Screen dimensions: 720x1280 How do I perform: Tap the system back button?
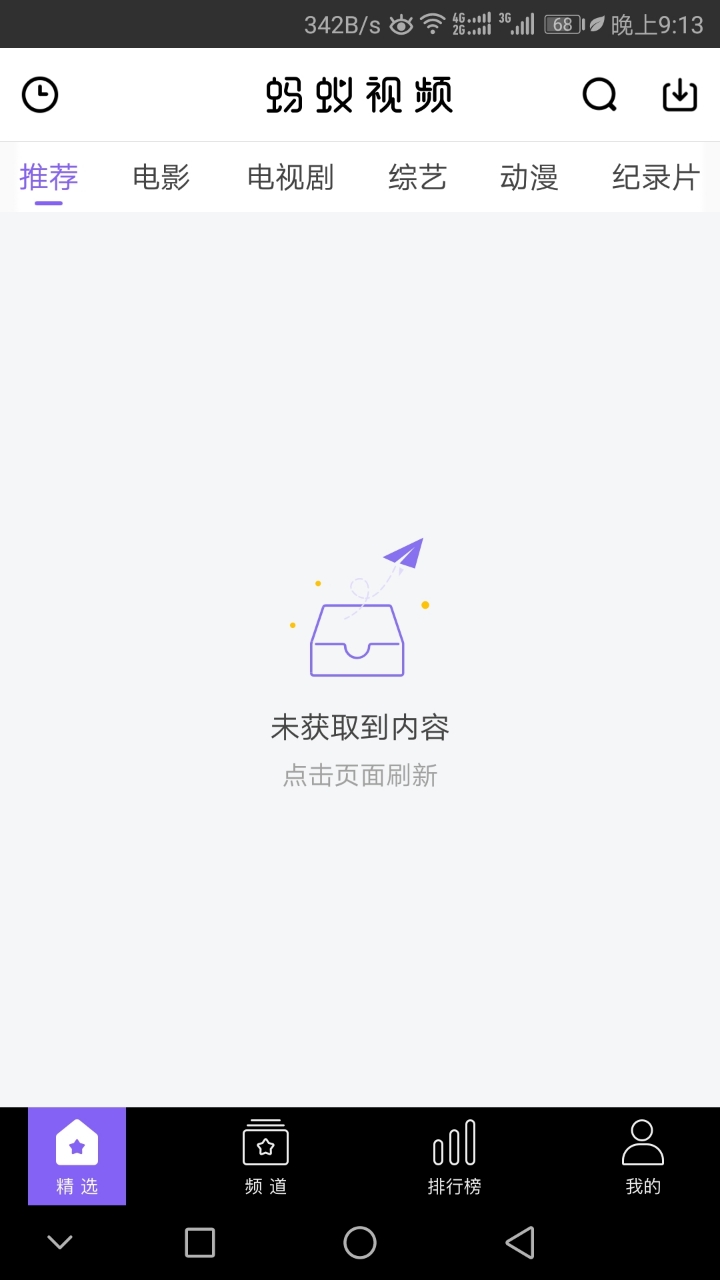pyautogui.click(x=520, y=1243)
